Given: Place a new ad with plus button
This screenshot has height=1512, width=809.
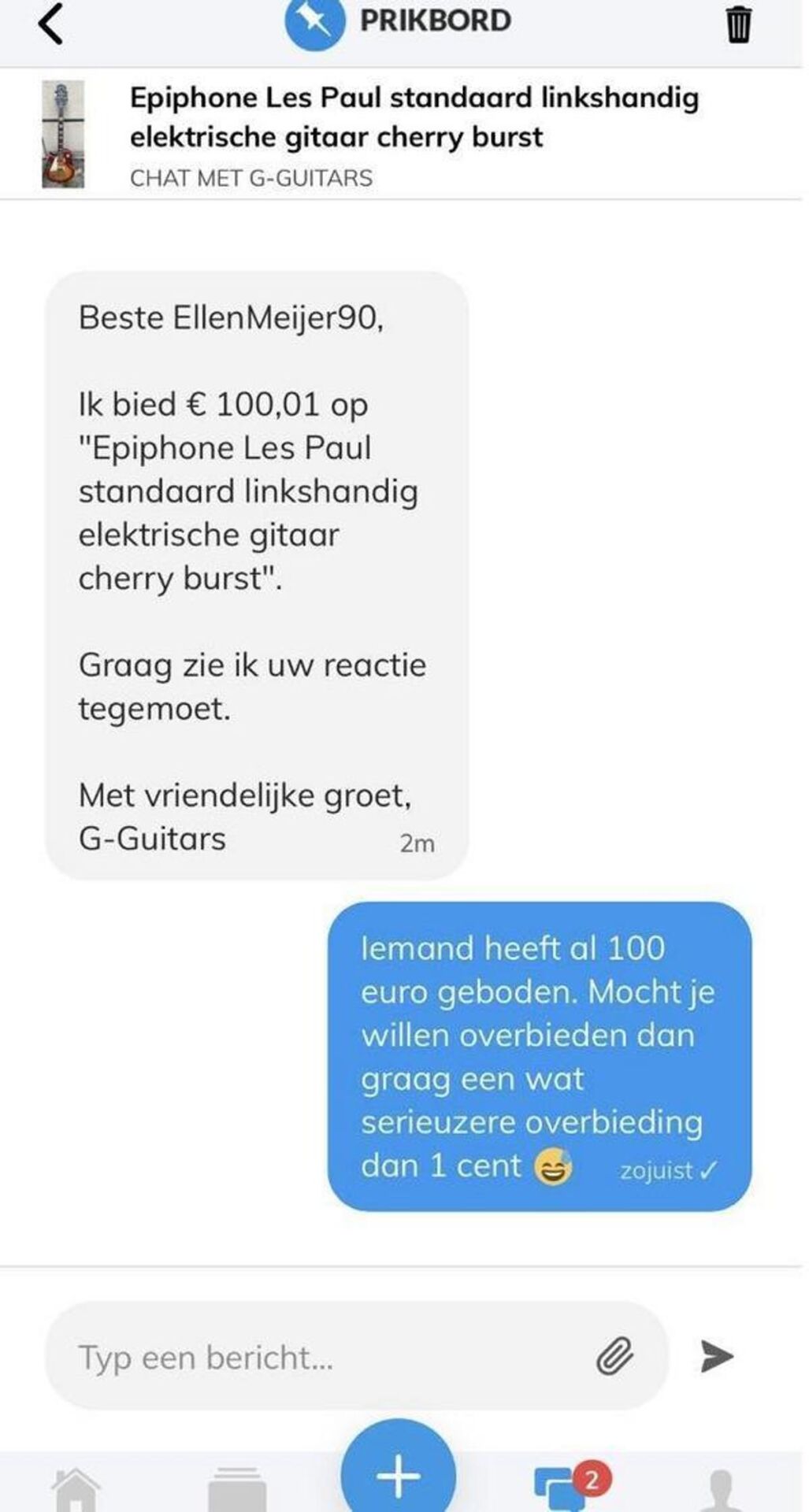Looking at the screenshot, I should (x=399, y=1475).
